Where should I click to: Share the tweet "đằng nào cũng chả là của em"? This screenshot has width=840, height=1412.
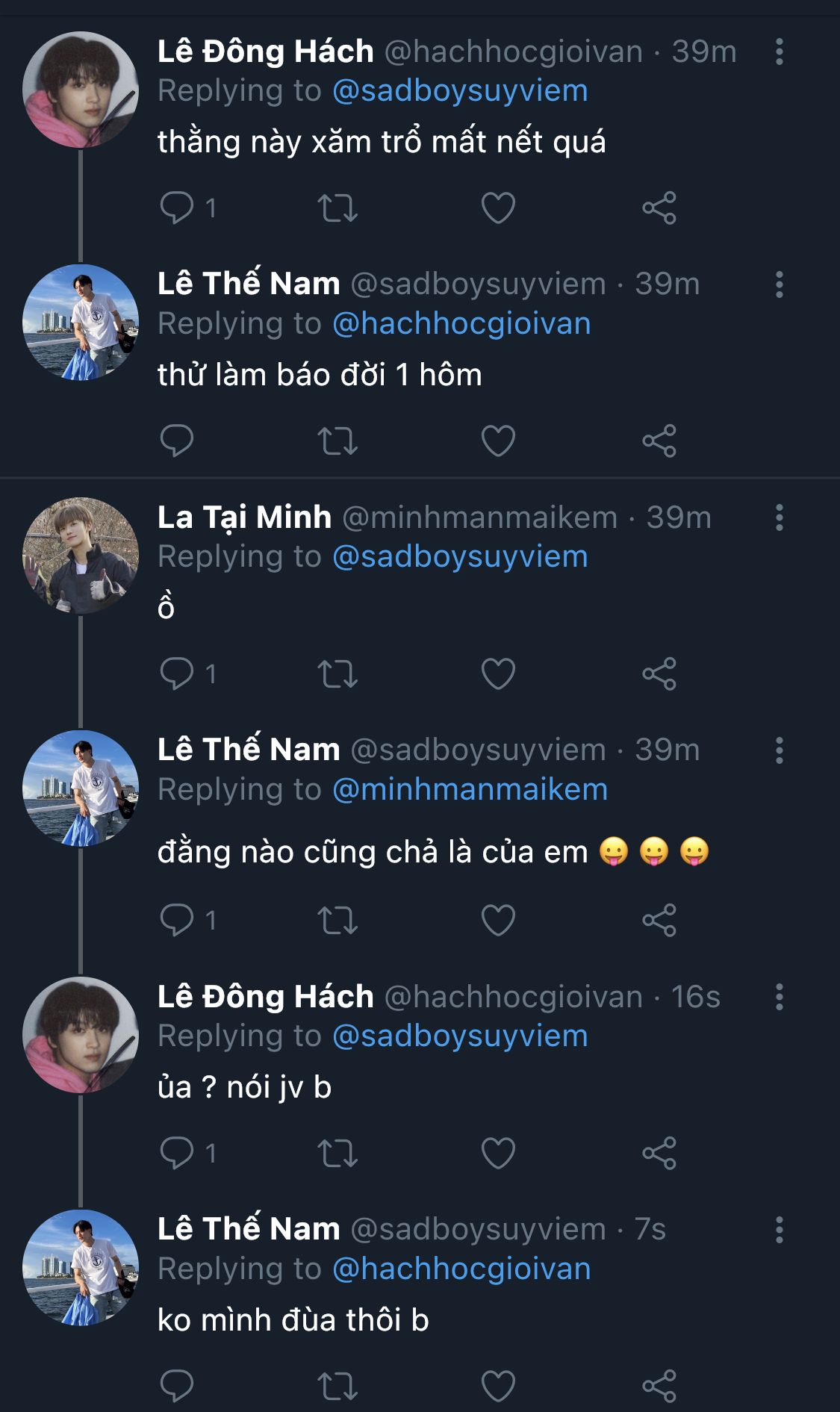tap(659, 920)
